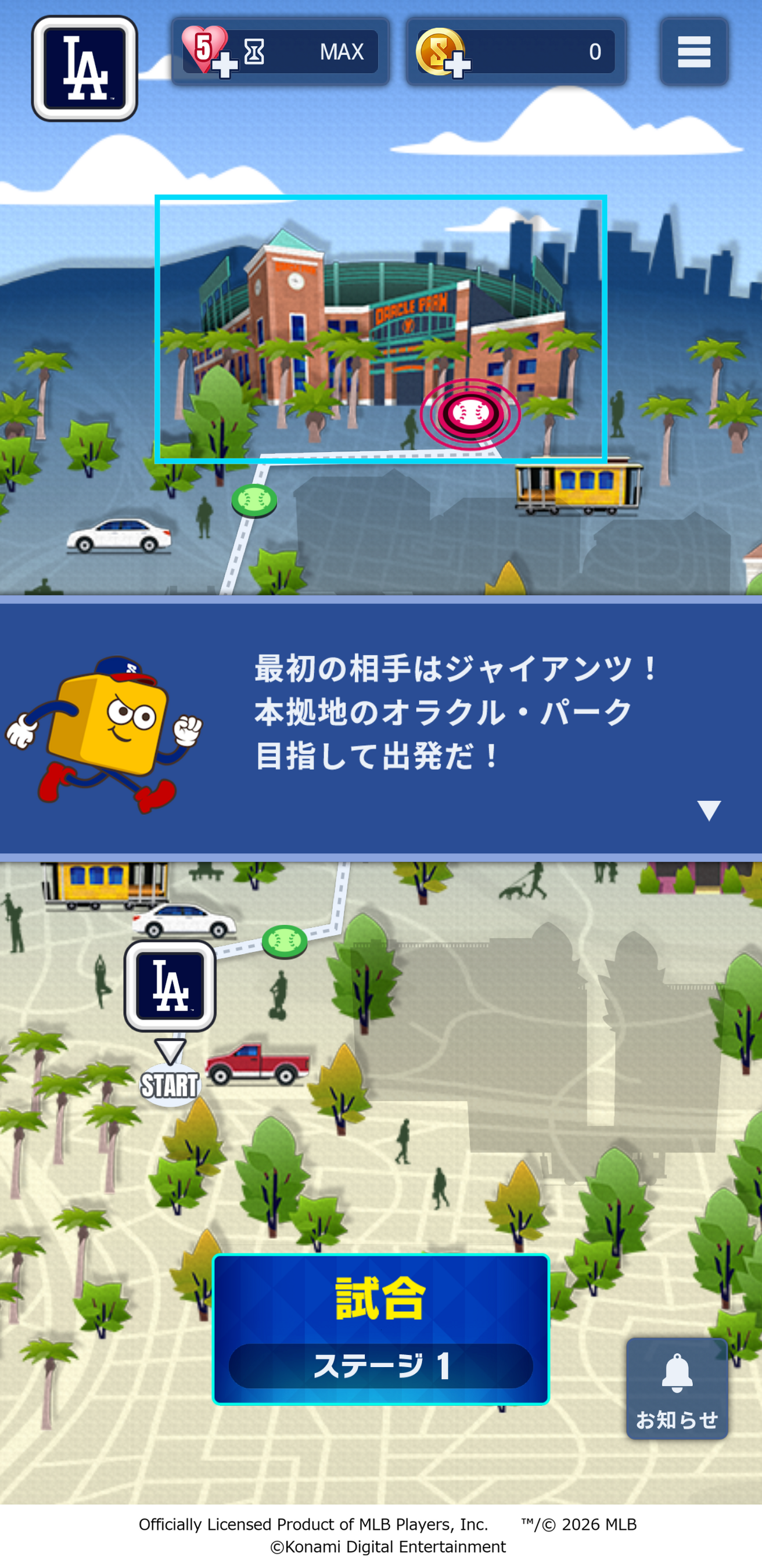Tap the LA Dodgers team logo badge

click(x=85, y=69)
